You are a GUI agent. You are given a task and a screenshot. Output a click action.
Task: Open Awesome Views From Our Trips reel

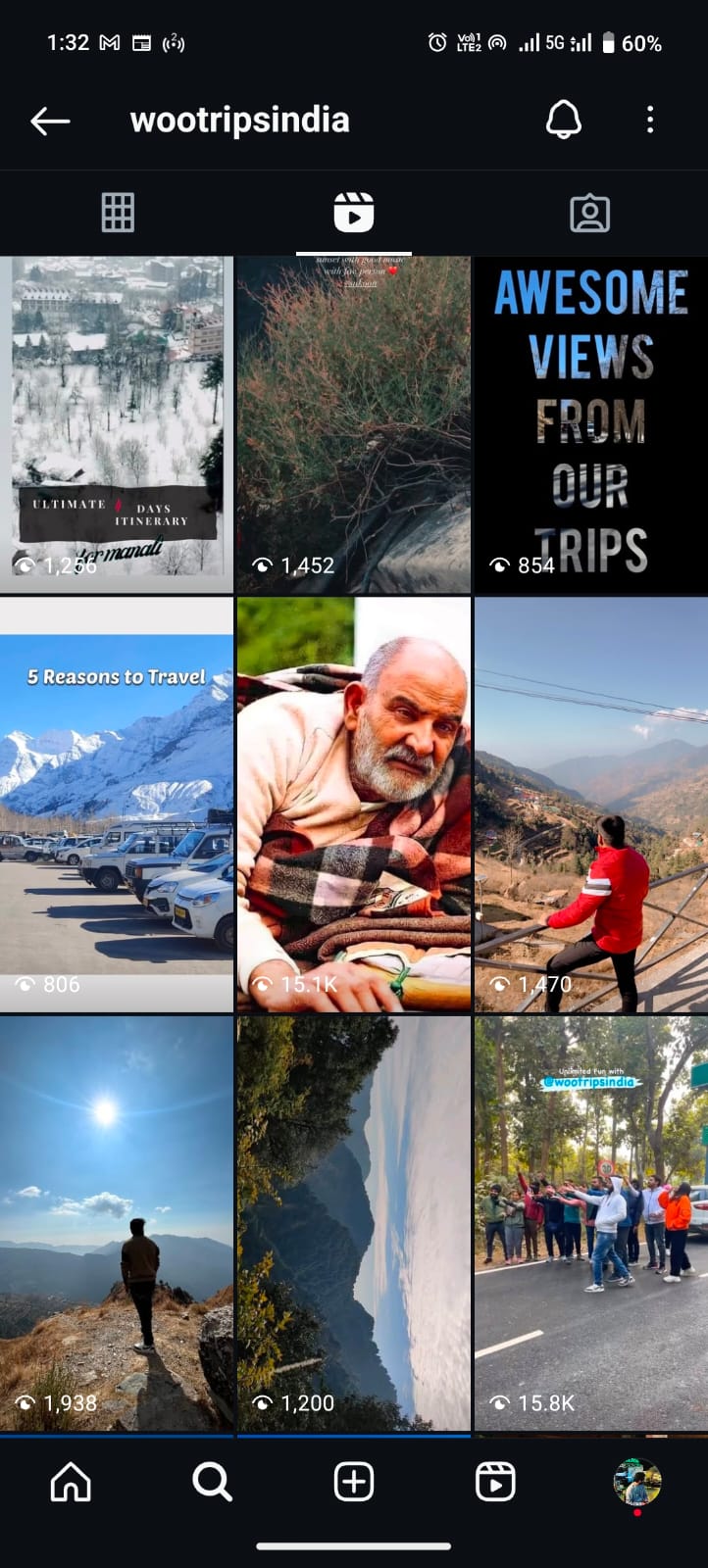coord(590,424)
